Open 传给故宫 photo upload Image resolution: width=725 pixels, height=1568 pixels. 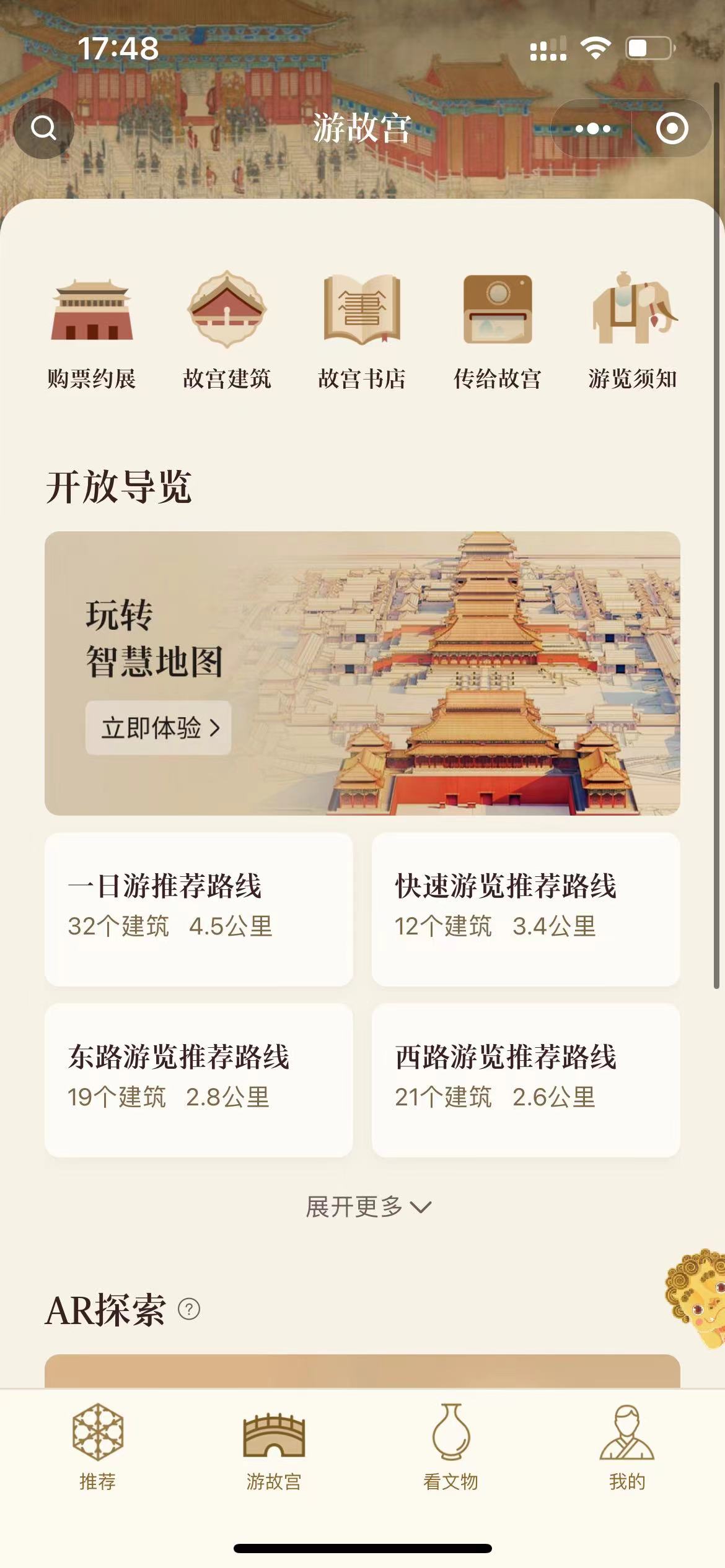click(497, 331)
